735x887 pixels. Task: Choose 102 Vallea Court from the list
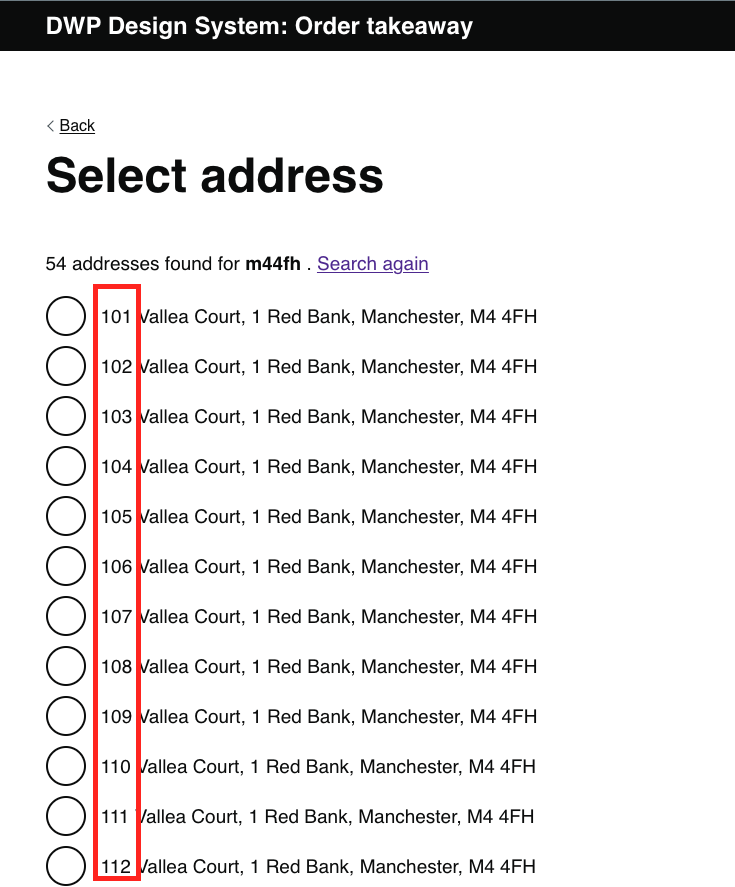(x=65, y=366)
